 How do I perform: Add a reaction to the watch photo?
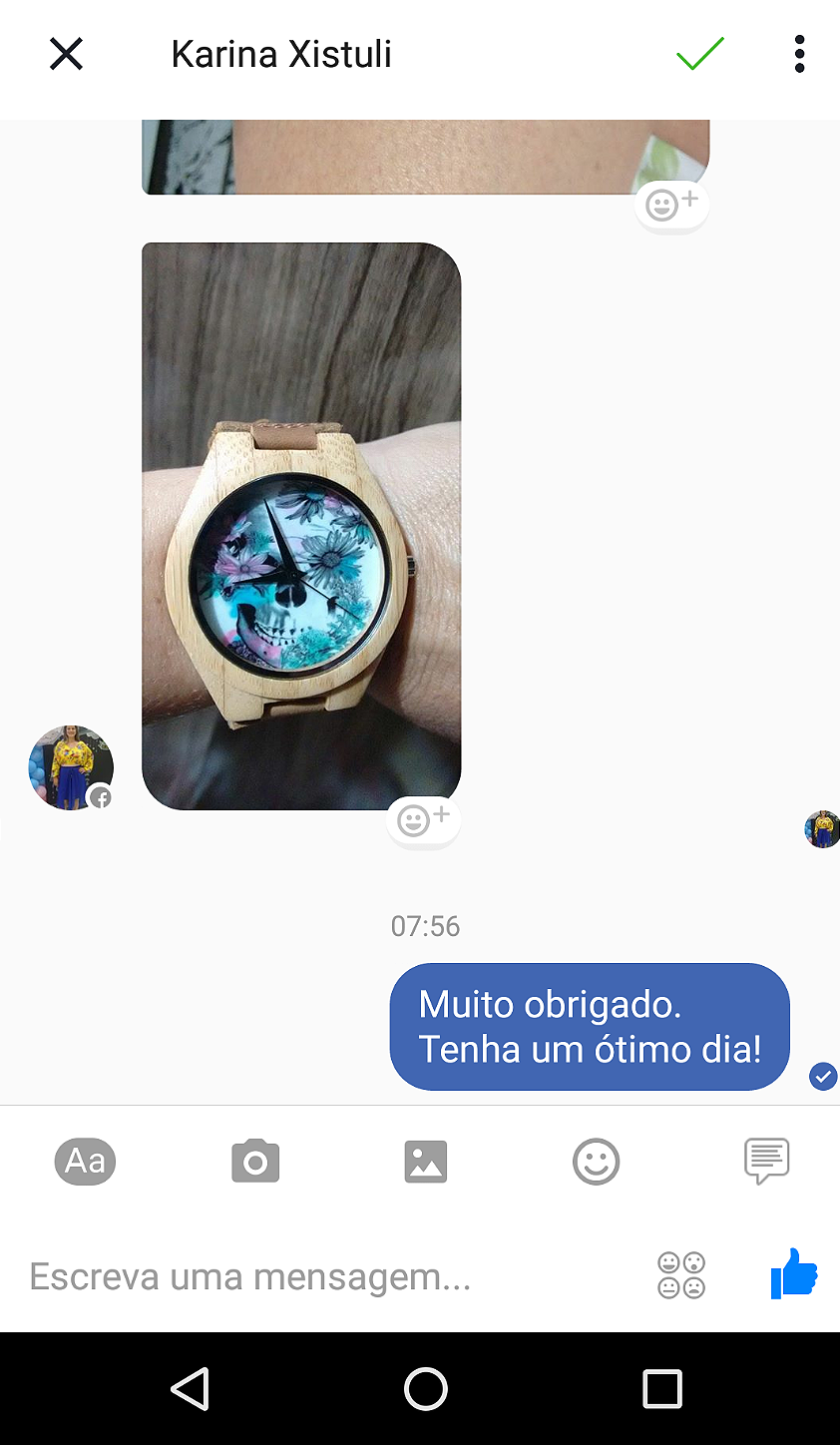(423, 821)
